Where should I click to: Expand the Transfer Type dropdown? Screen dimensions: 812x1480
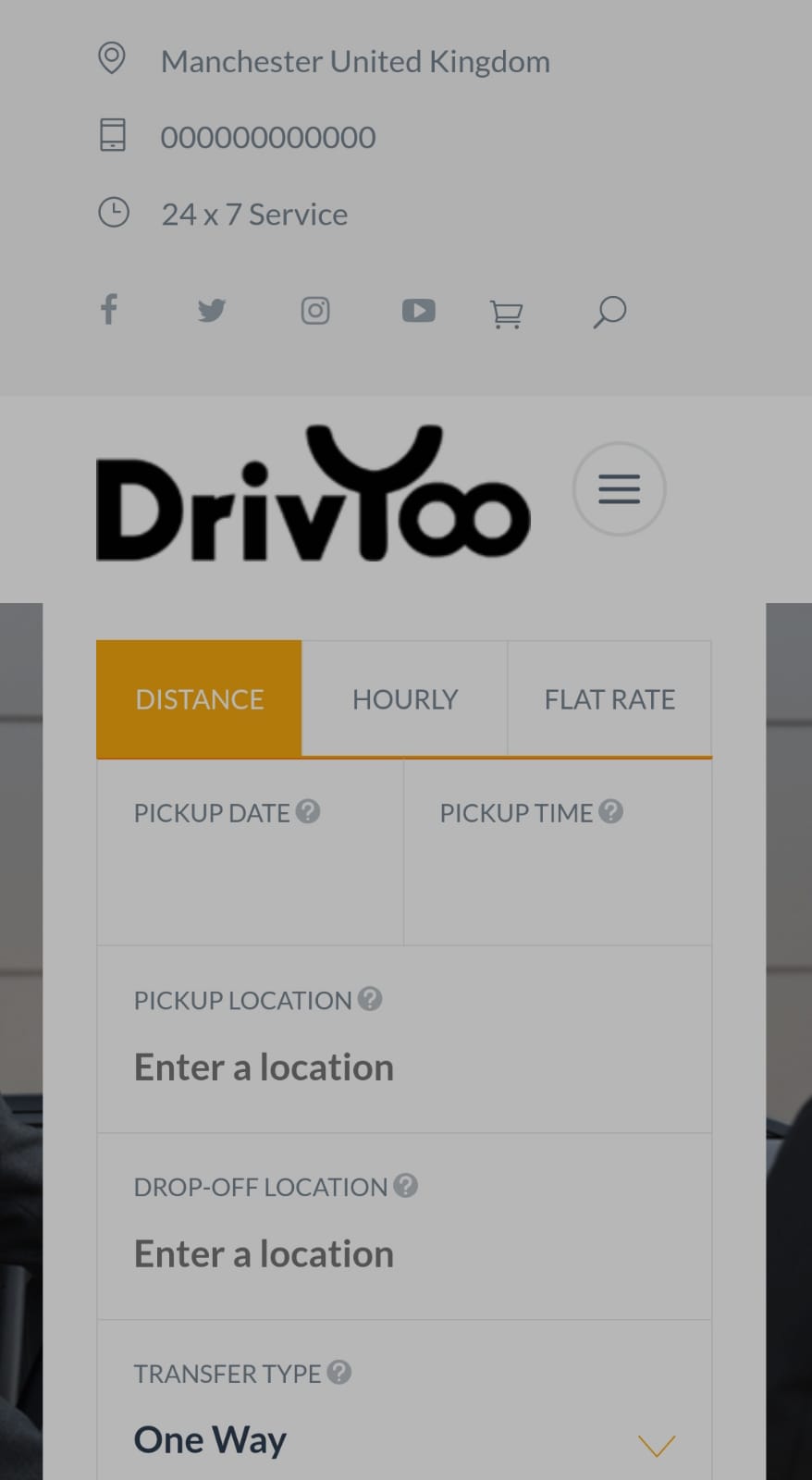pos(404,1440)
